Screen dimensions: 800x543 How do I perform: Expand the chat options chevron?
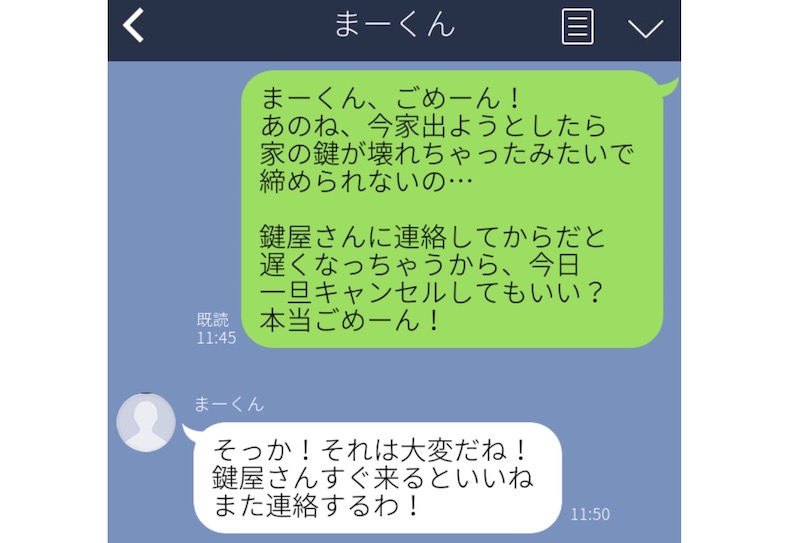click(646, 28)
